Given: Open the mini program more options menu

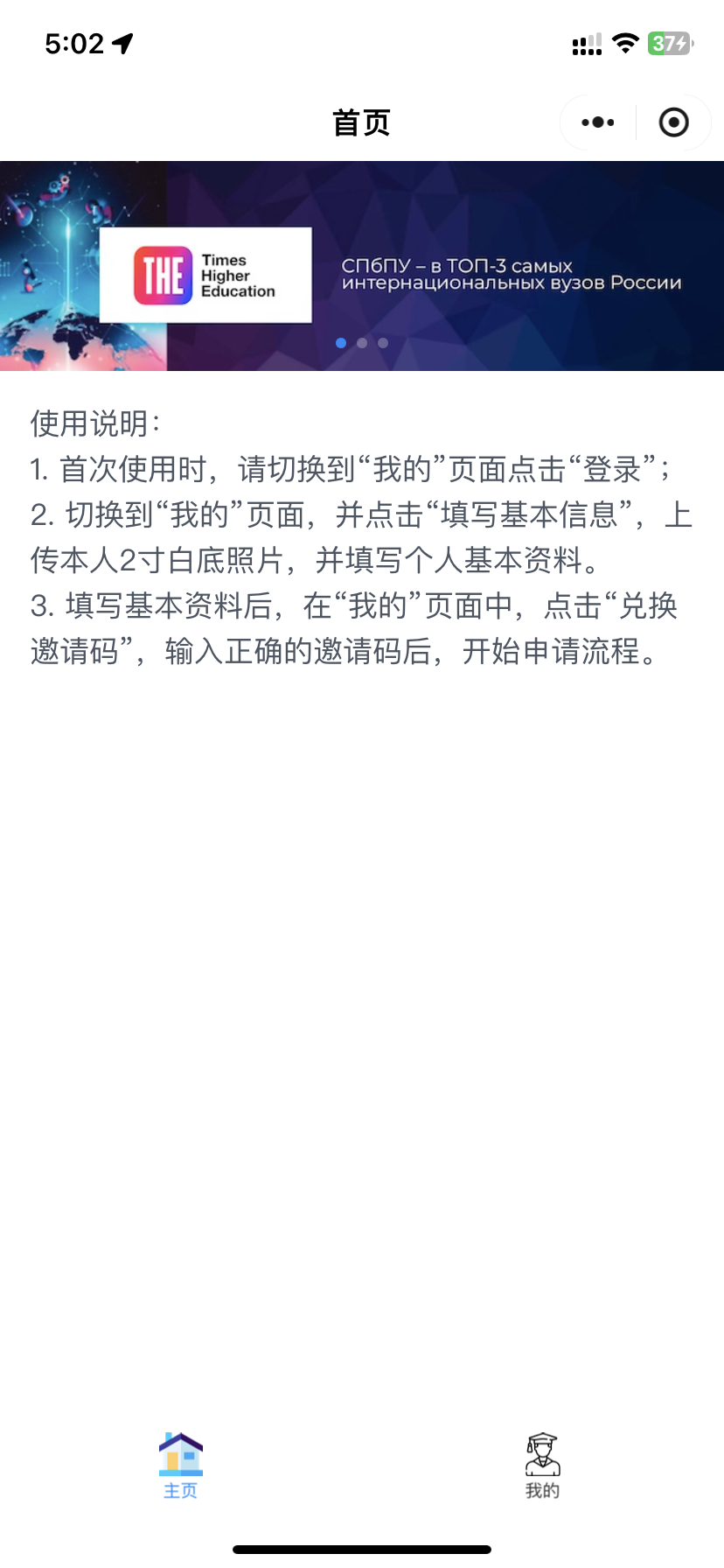Looking at the screenshot, I should tap(598, 122).
